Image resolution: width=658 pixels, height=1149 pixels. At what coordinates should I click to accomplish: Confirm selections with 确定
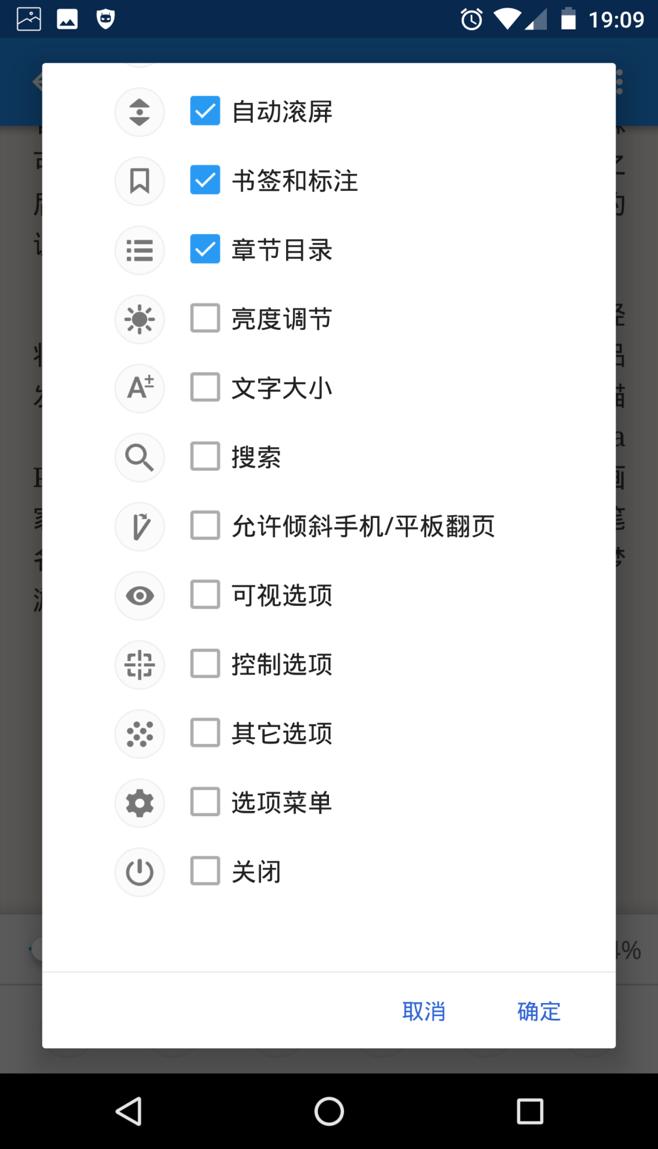point(539,1011)
